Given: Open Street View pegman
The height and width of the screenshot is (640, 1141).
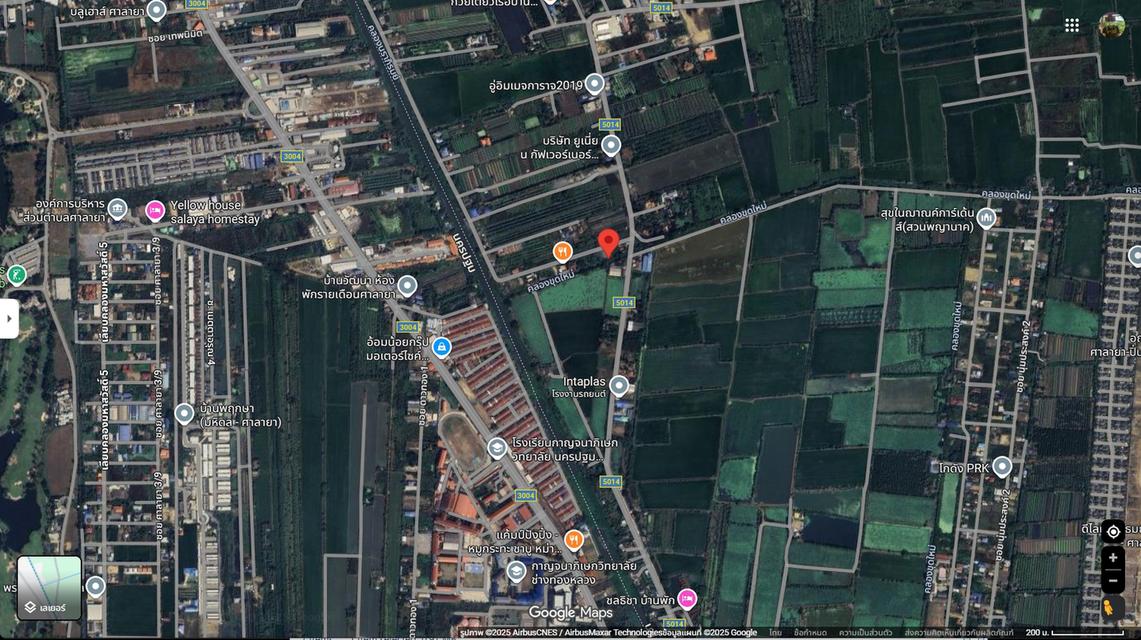Looking at the screenshot, I should pyautogui.click(x=1109, y=607).
